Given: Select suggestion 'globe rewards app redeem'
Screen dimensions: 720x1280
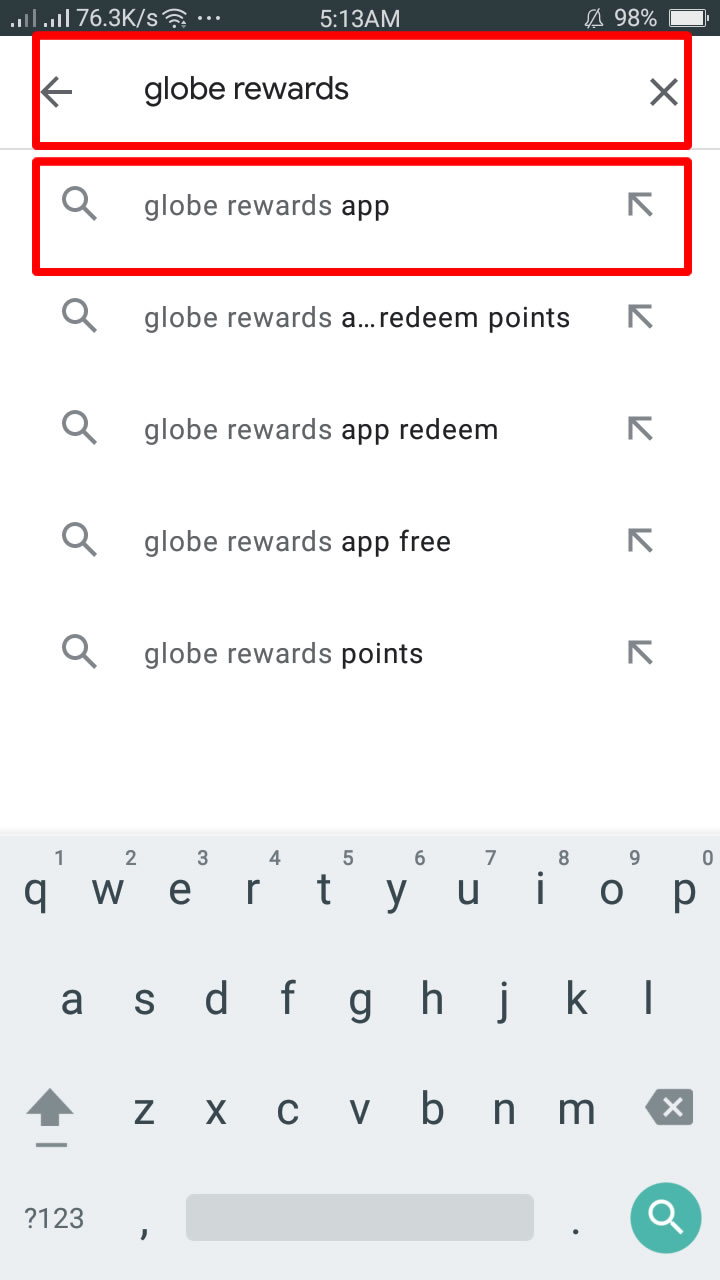Looking at the screenshot, I should [x=320, y=428].
